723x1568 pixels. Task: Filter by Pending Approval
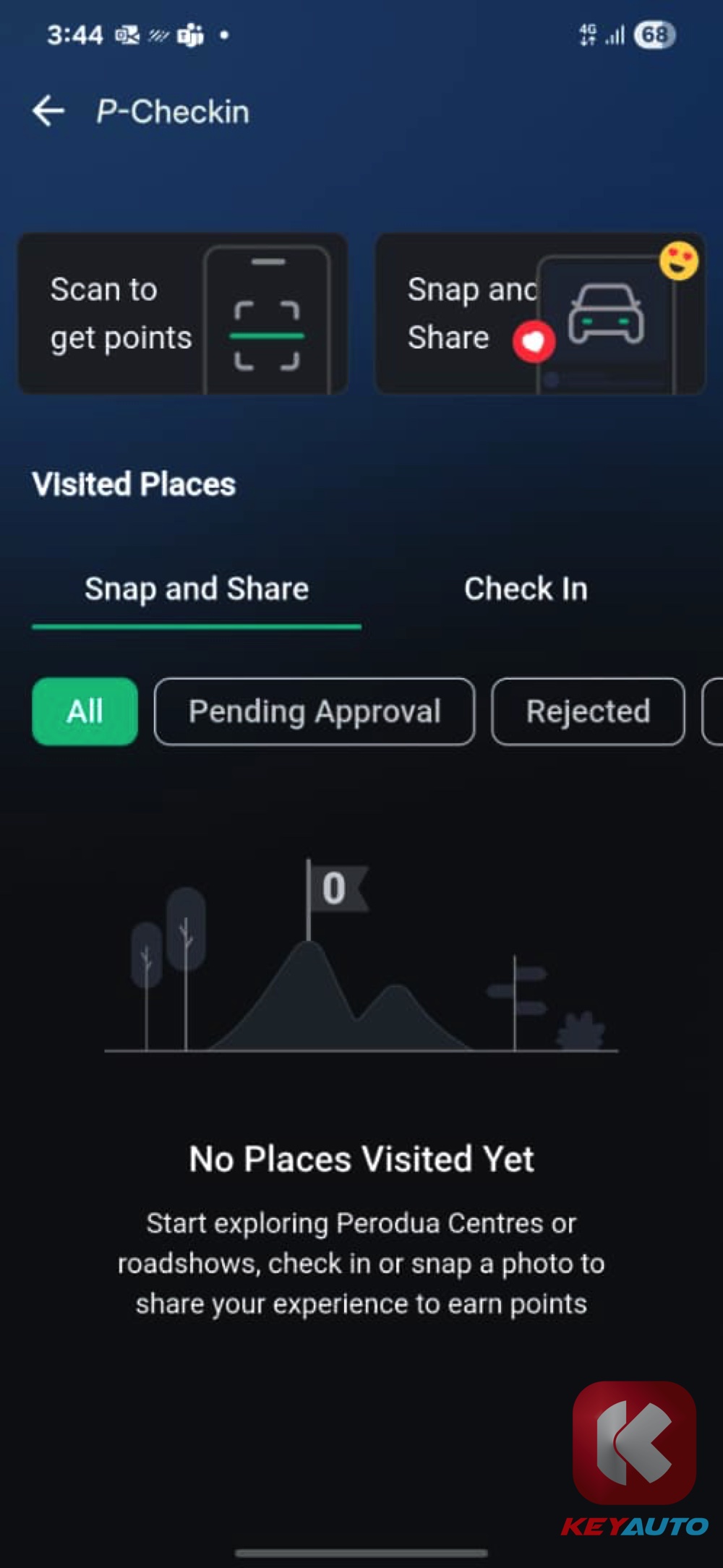pos(315,711)
